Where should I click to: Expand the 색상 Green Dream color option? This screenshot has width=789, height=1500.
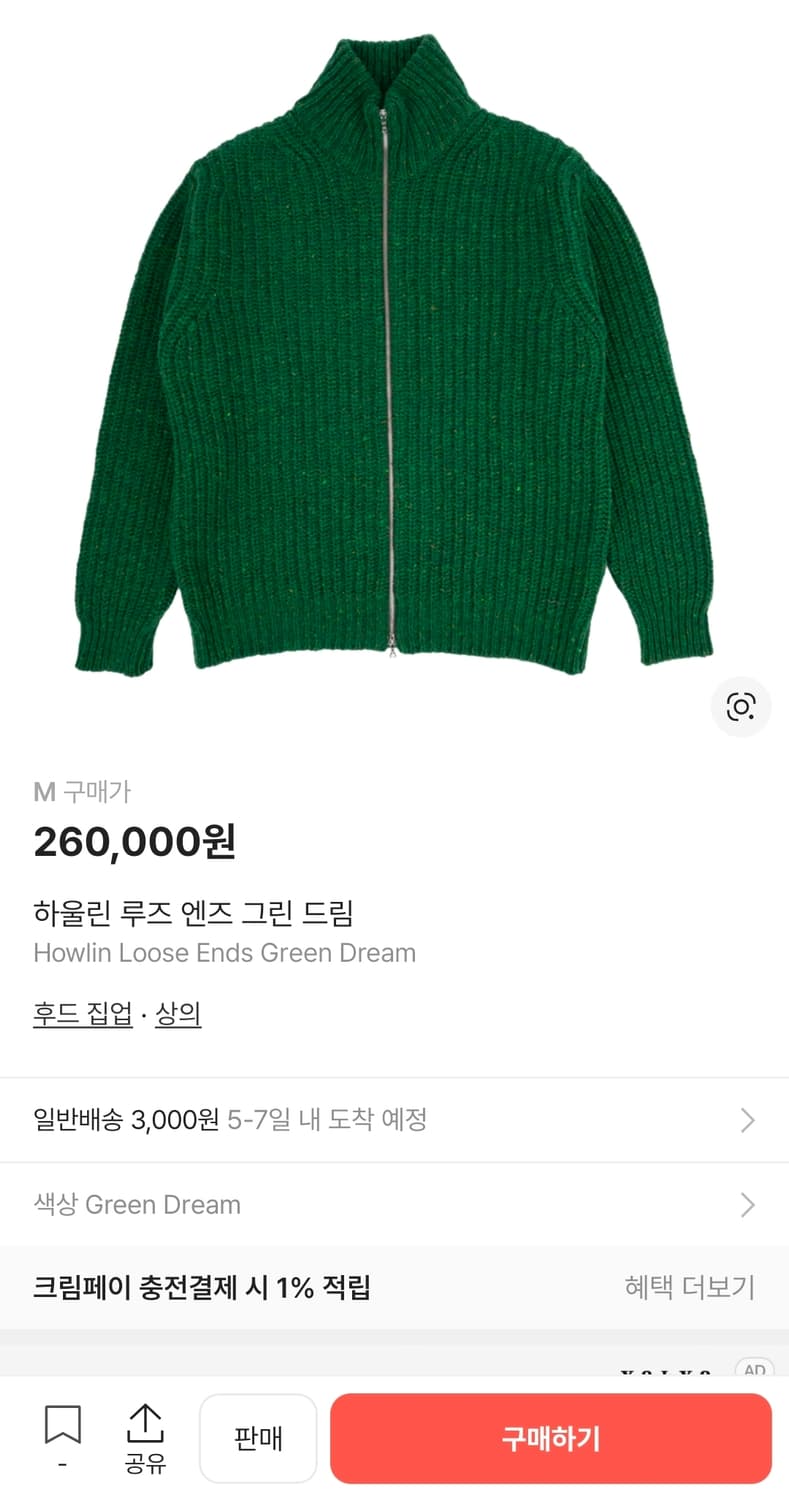394,1204
